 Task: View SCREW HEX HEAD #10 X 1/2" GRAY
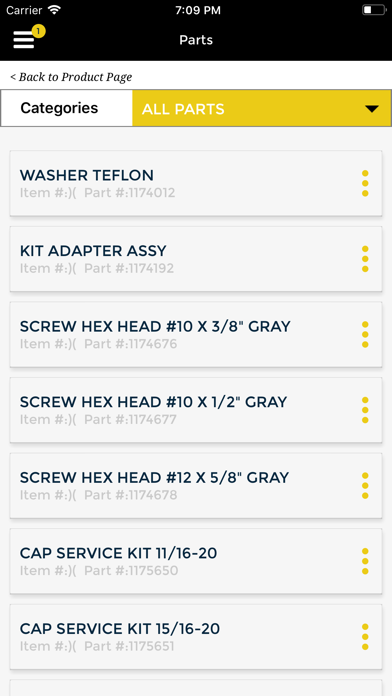pos(196,410)
